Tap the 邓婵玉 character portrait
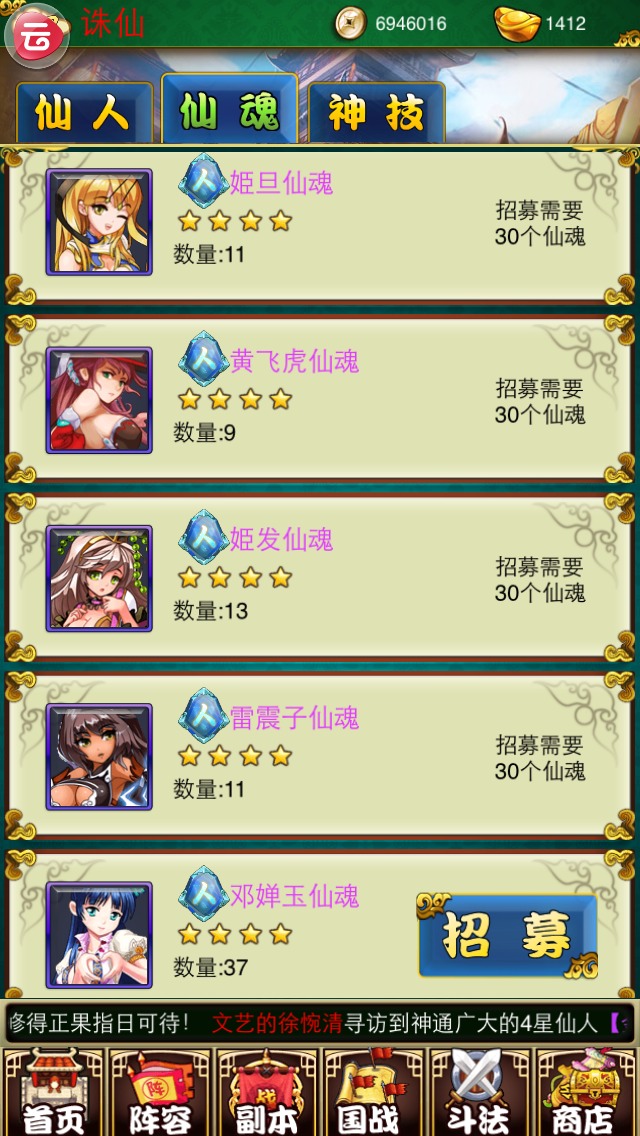 point(99,934)
